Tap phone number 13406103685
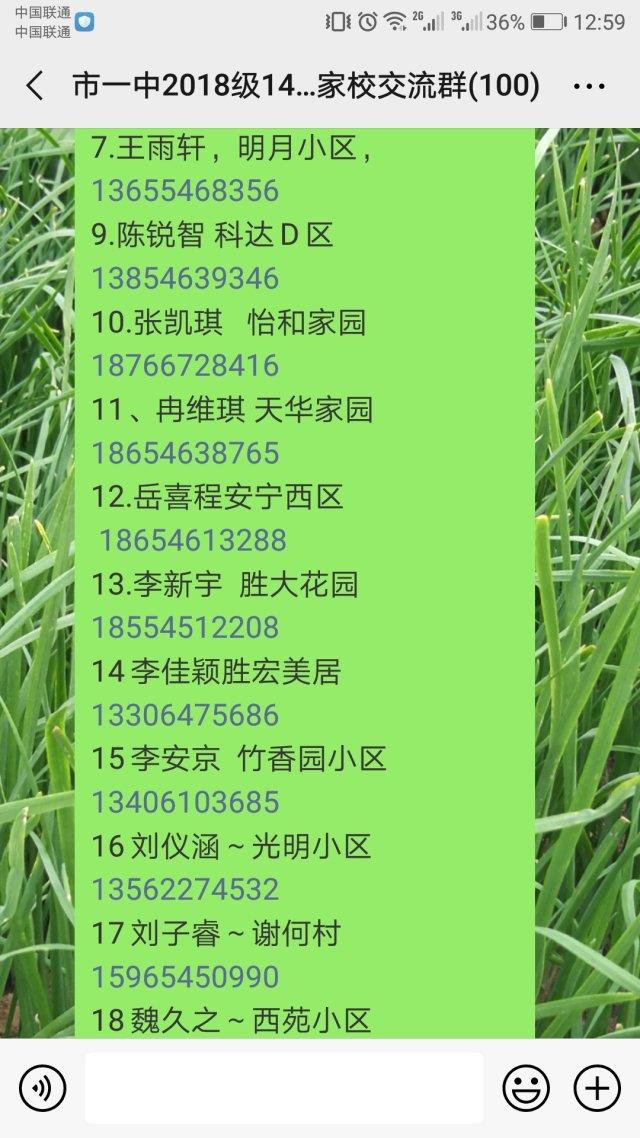Viewport: 640px width, 1138px height. 185,802
